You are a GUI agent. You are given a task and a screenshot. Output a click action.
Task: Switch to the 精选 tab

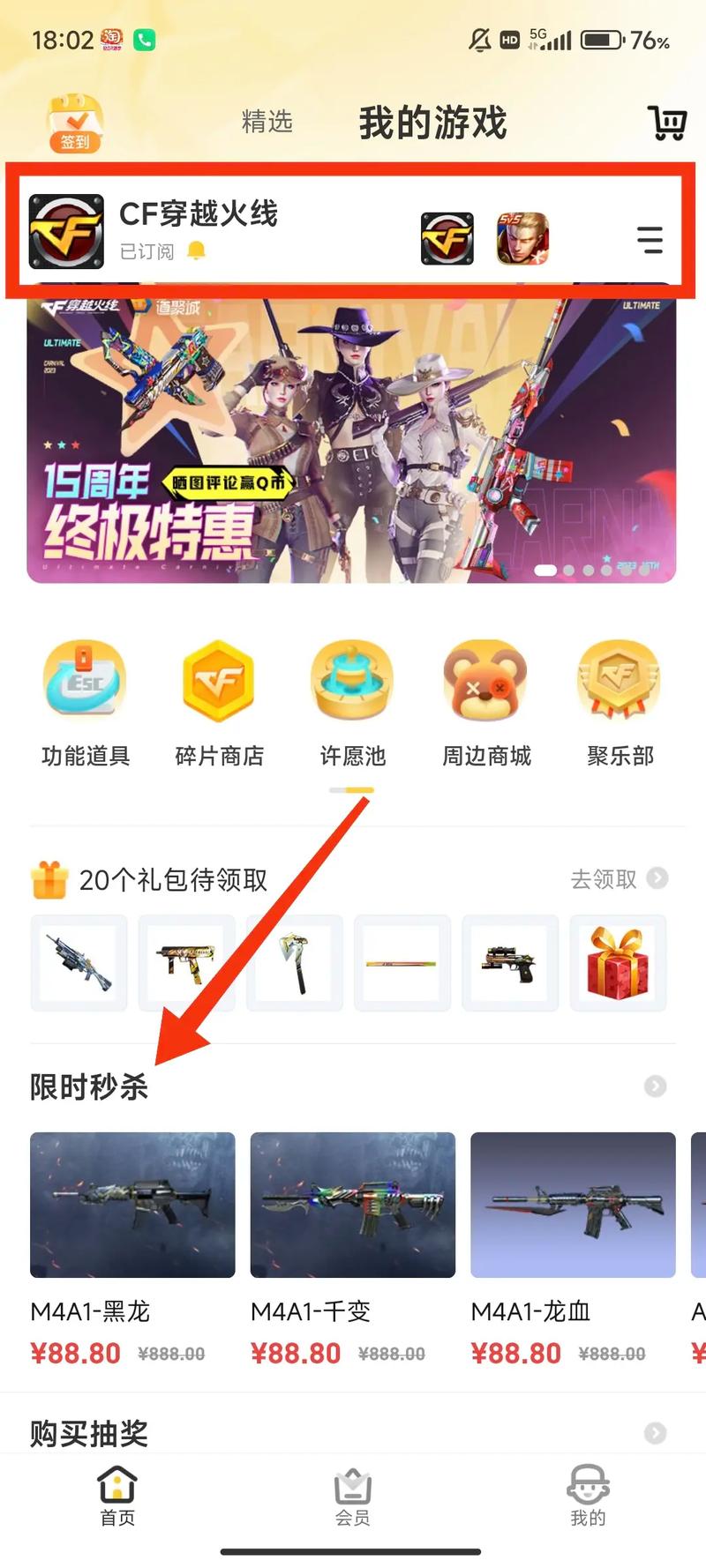tap(267, 122)
